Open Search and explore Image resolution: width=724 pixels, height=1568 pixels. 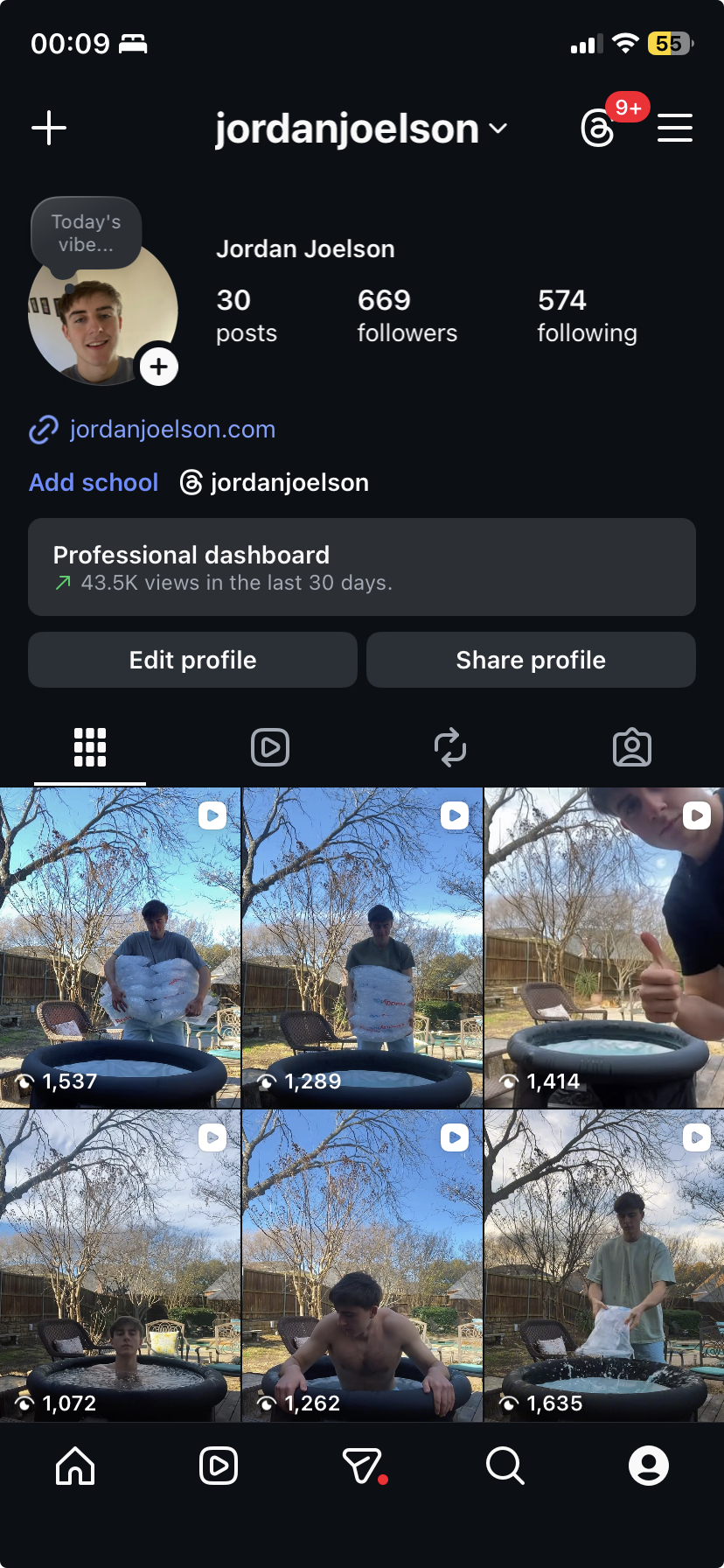[505, 1466]
